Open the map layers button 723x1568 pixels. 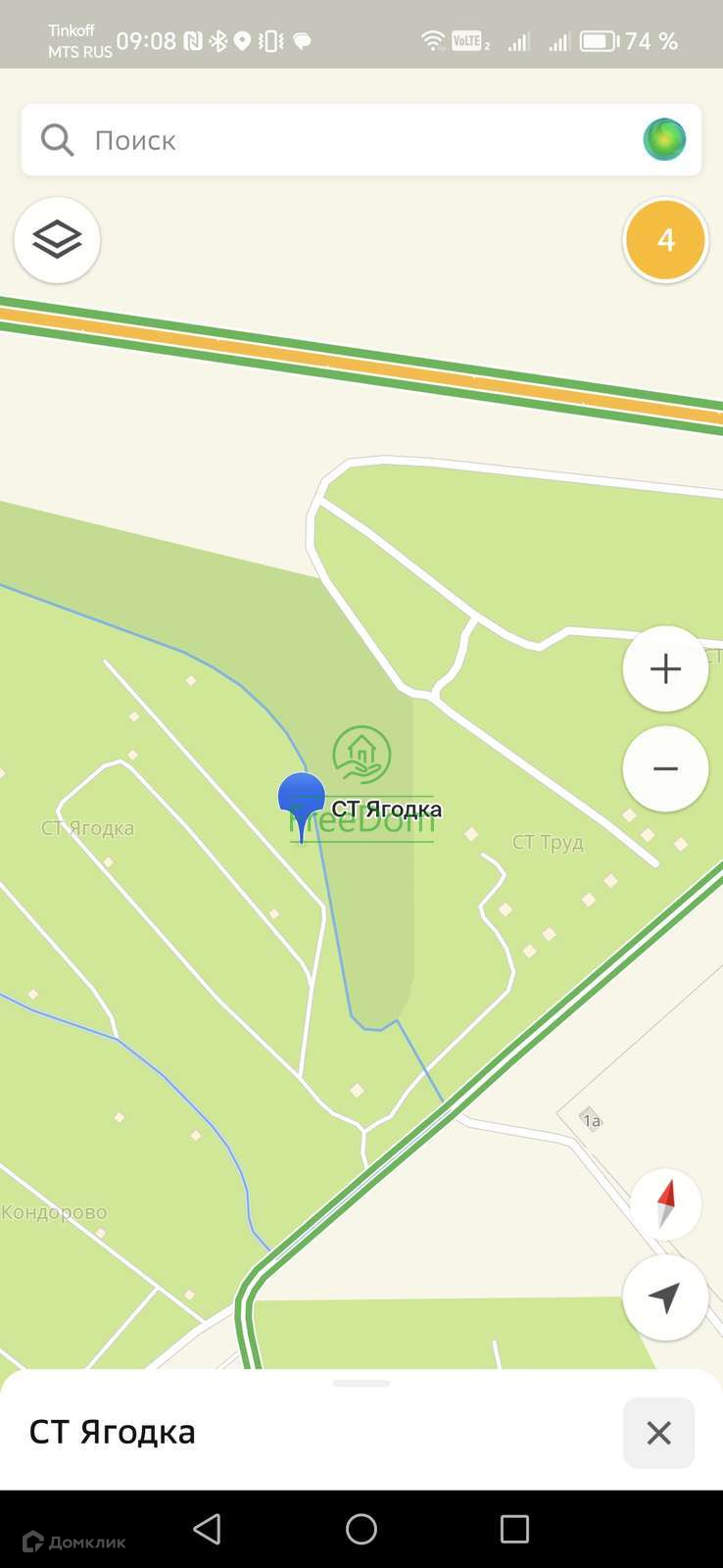57,240
